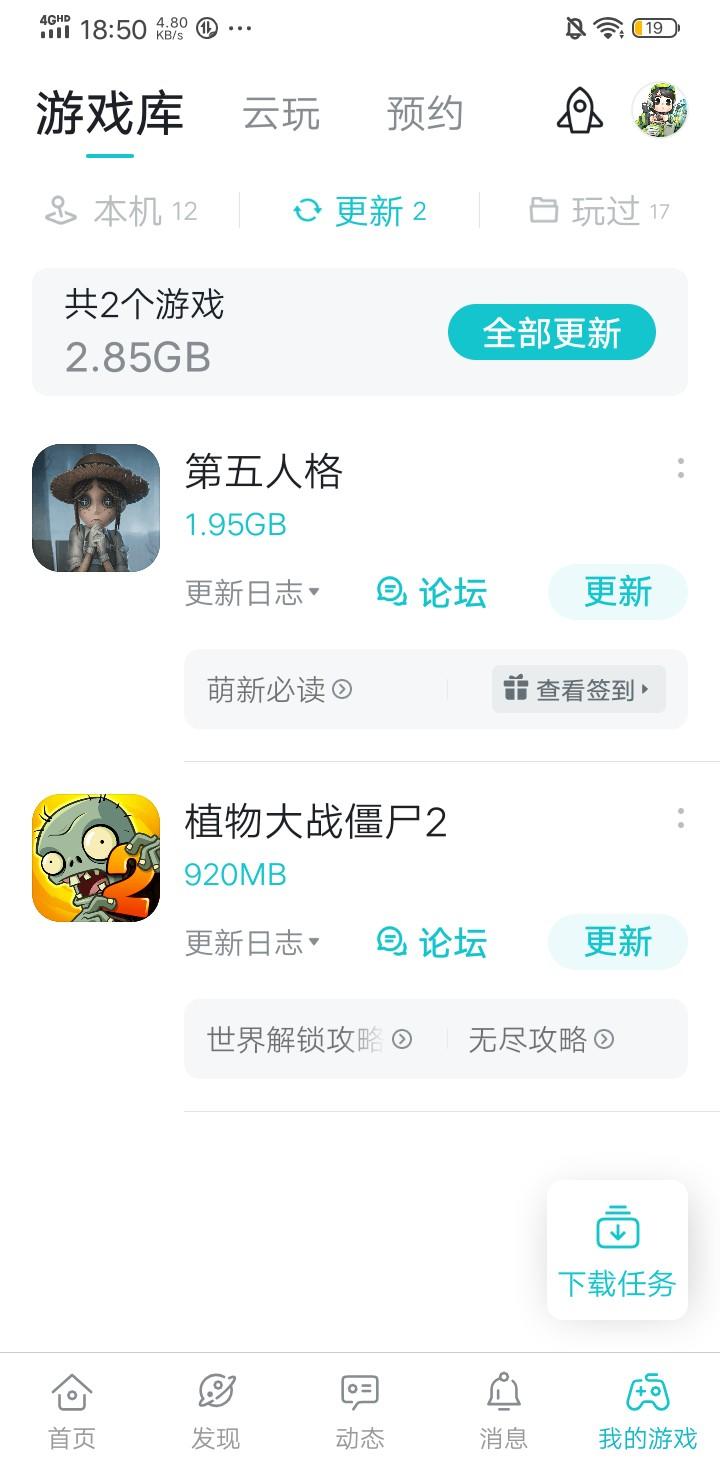Open 下载任务 download tasks floating icon

pos(617,1248)
